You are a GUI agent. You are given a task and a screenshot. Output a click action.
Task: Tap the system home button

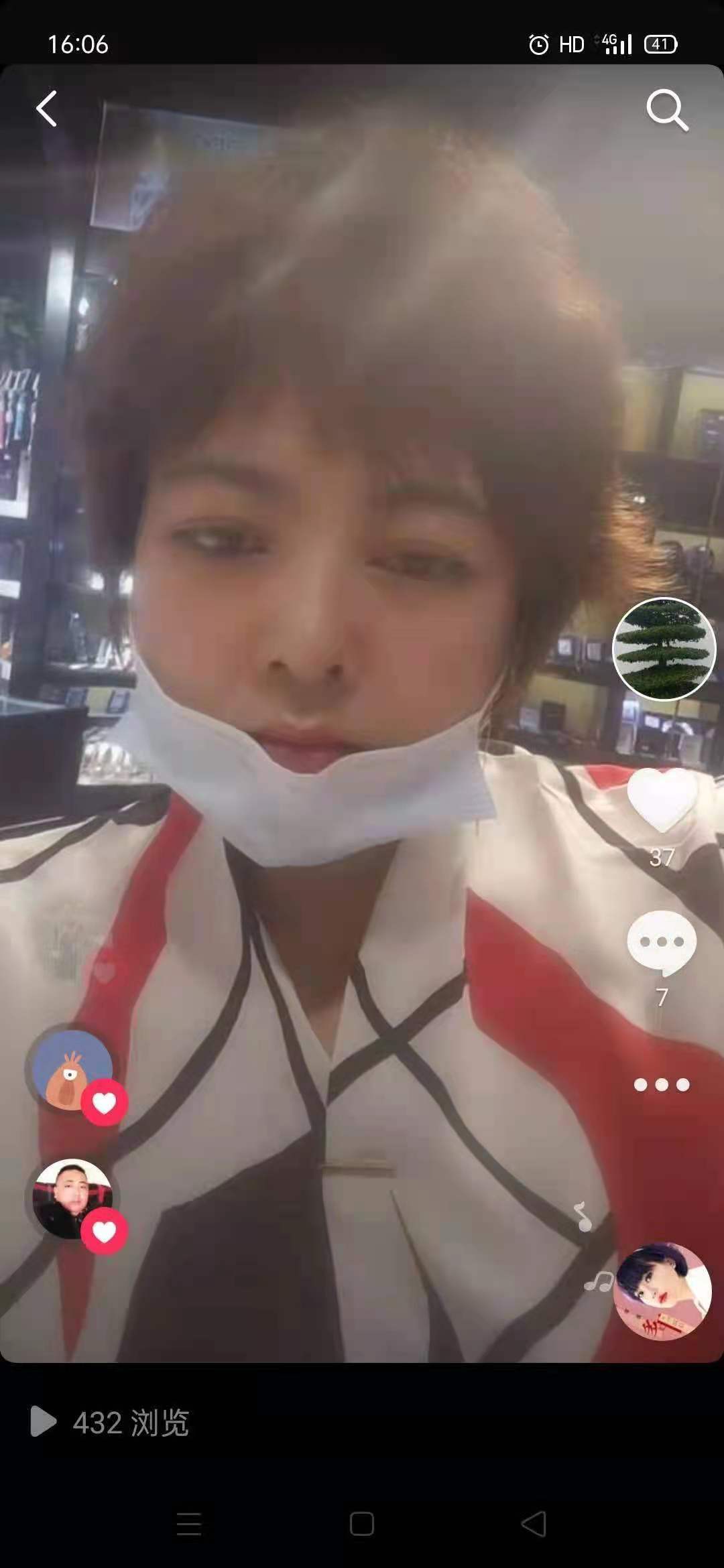pyautogui.click(x=362, y=1524)
